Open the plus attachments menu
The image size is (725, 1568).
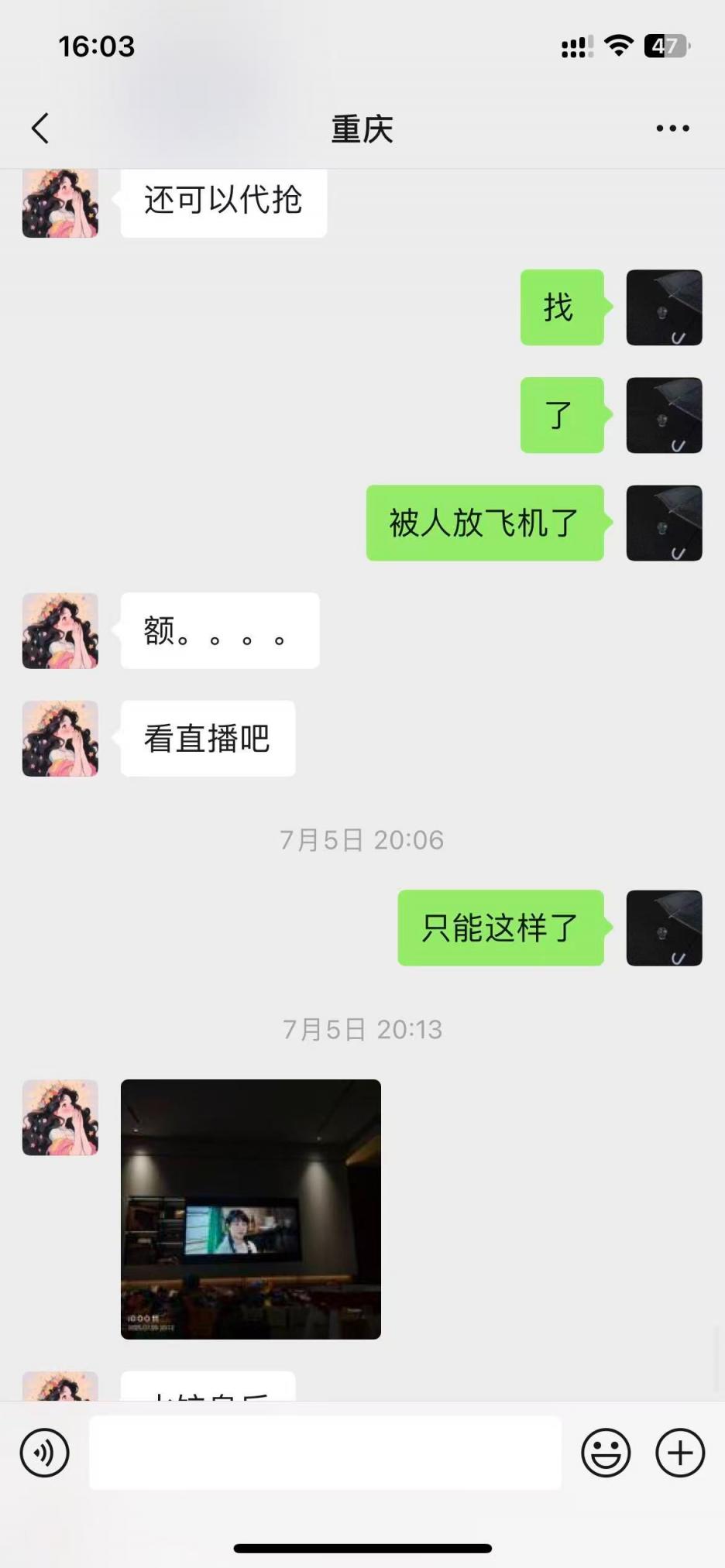pyautogui.click(x=680, y=1453)
